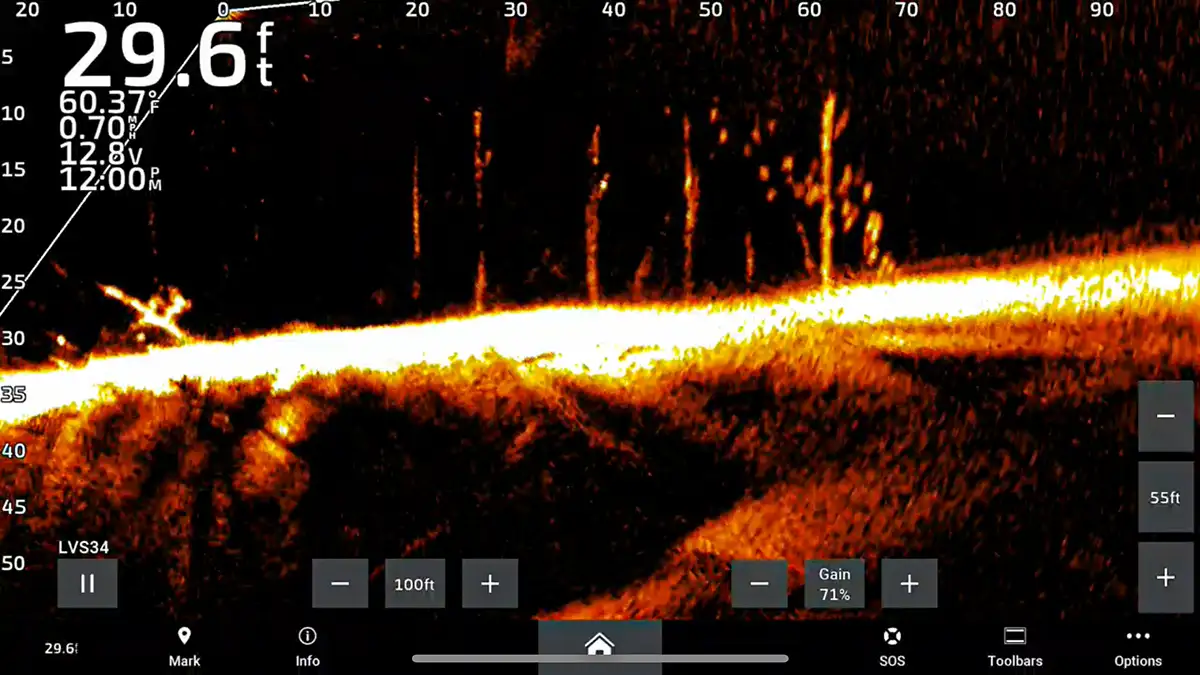1200x675 pixels.
Task: Increase the 100ft forward range
Action: point(490,584)
